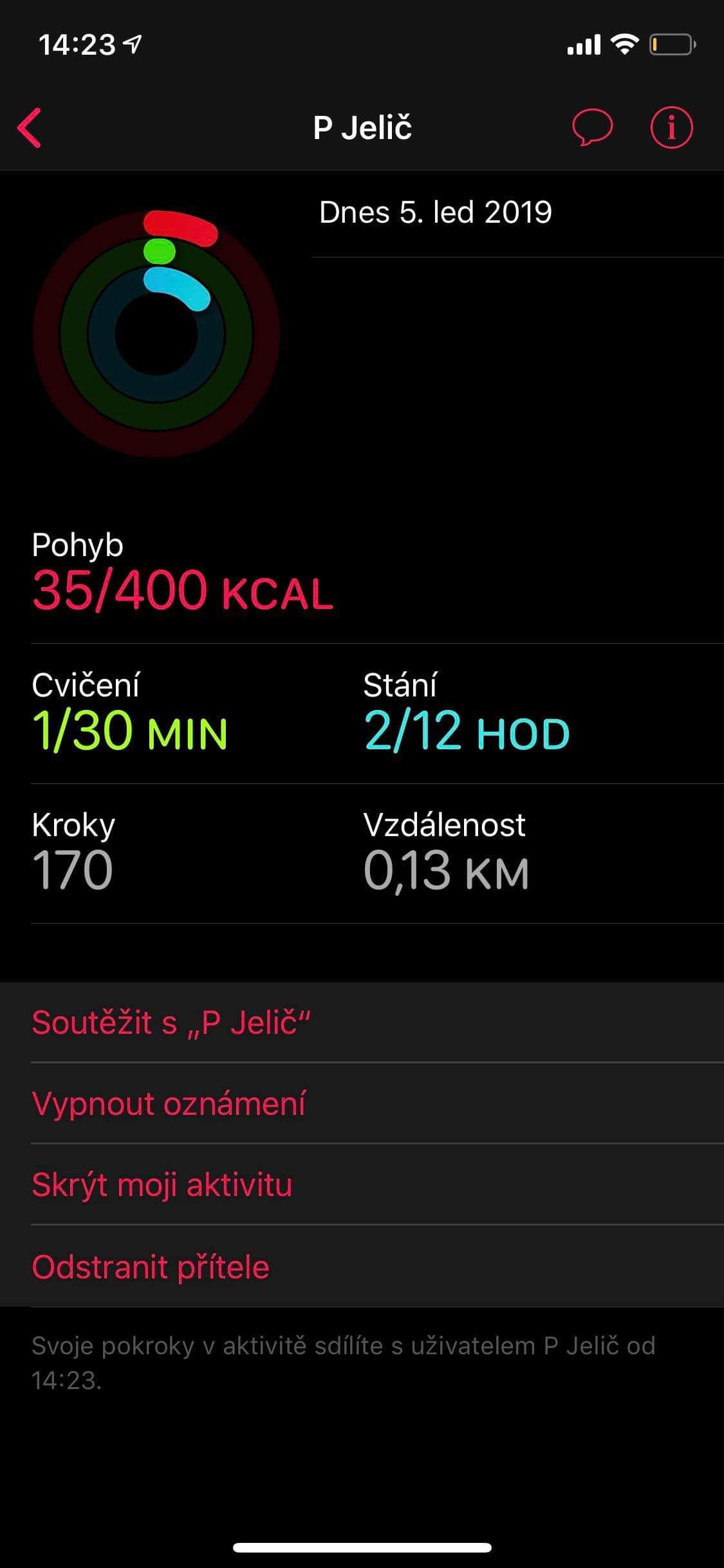This screenshot has height=1568, width=724.
Task: Open the info icon for P Jelič
Action: pyautogui.click(x=671, y=127)
